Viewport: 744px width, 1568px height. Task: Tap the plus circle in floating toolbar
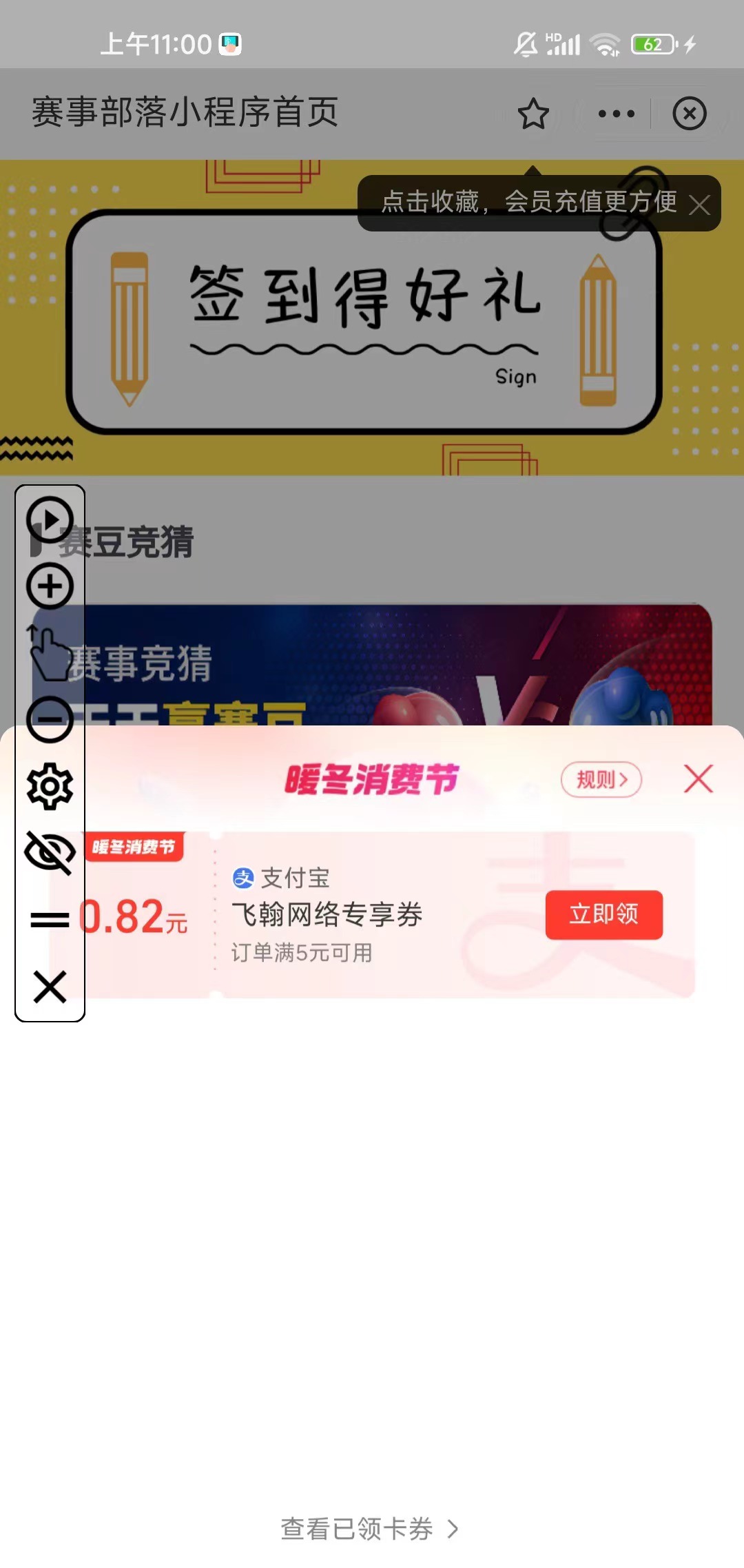(x=50, y=586)
